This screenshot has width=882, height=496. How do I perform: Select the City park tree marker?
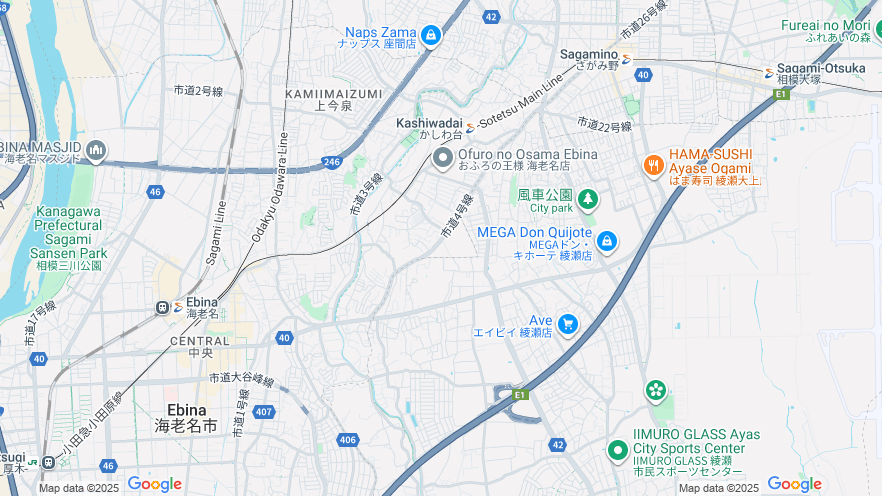click(x=588, y=199)
